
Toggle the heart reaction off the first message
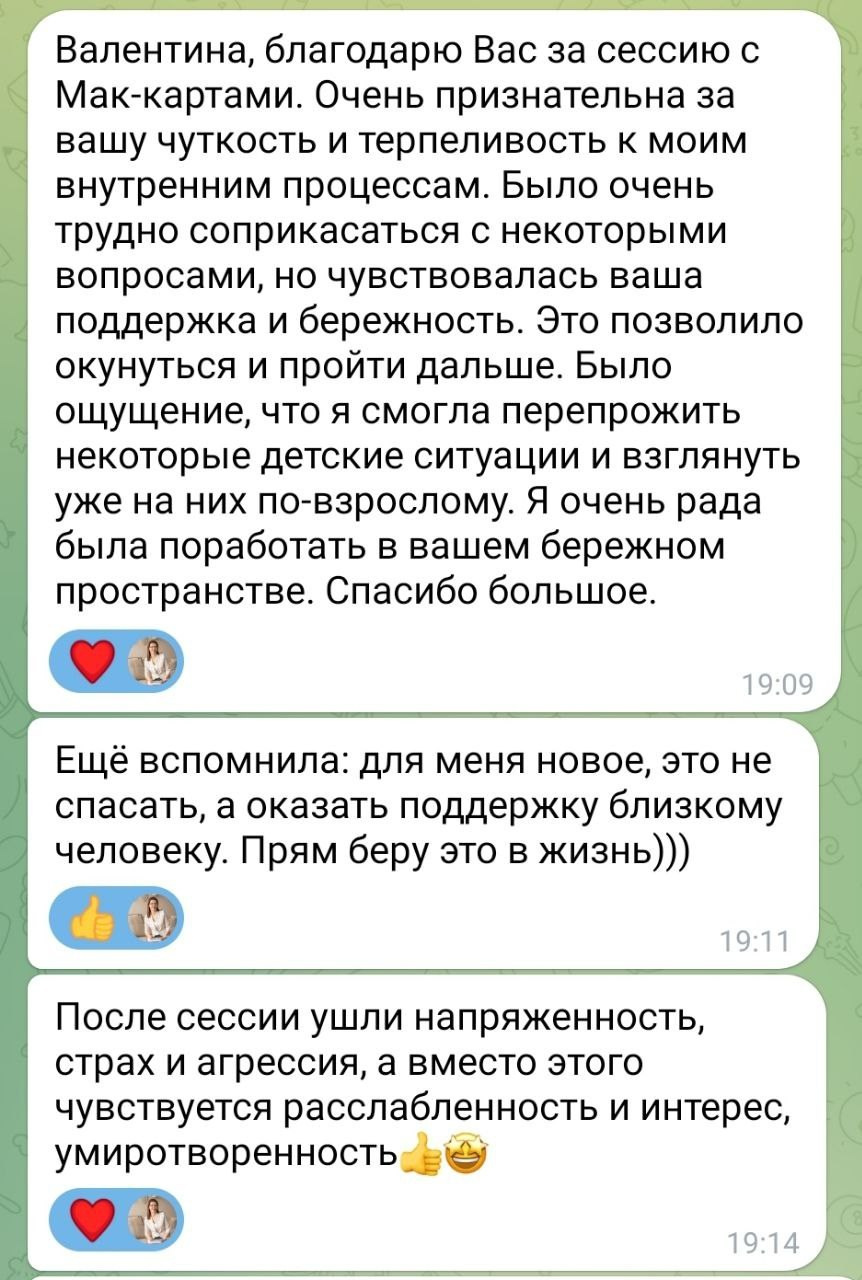coord(93,660)
